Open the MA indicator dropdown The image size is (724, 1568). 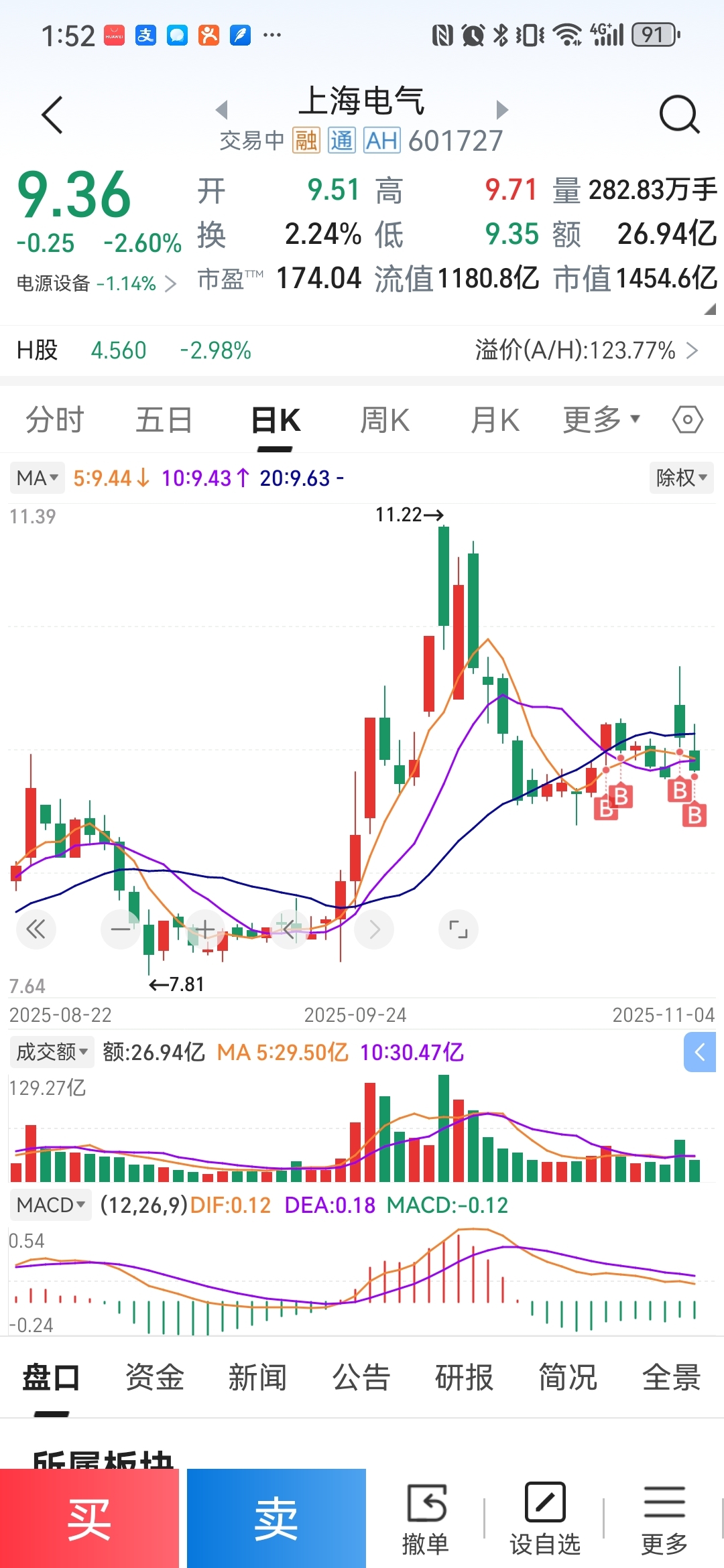(x=38, y=478)
